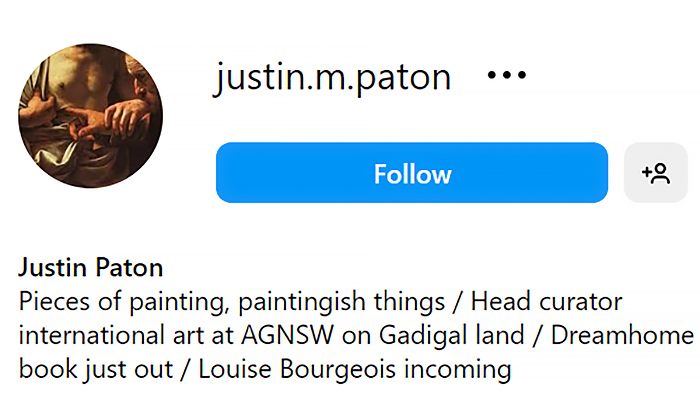Follow justin.m.paton's account
Image resolution: width=700 pixels, height=408 pixels.
click(x=412, y=173)
